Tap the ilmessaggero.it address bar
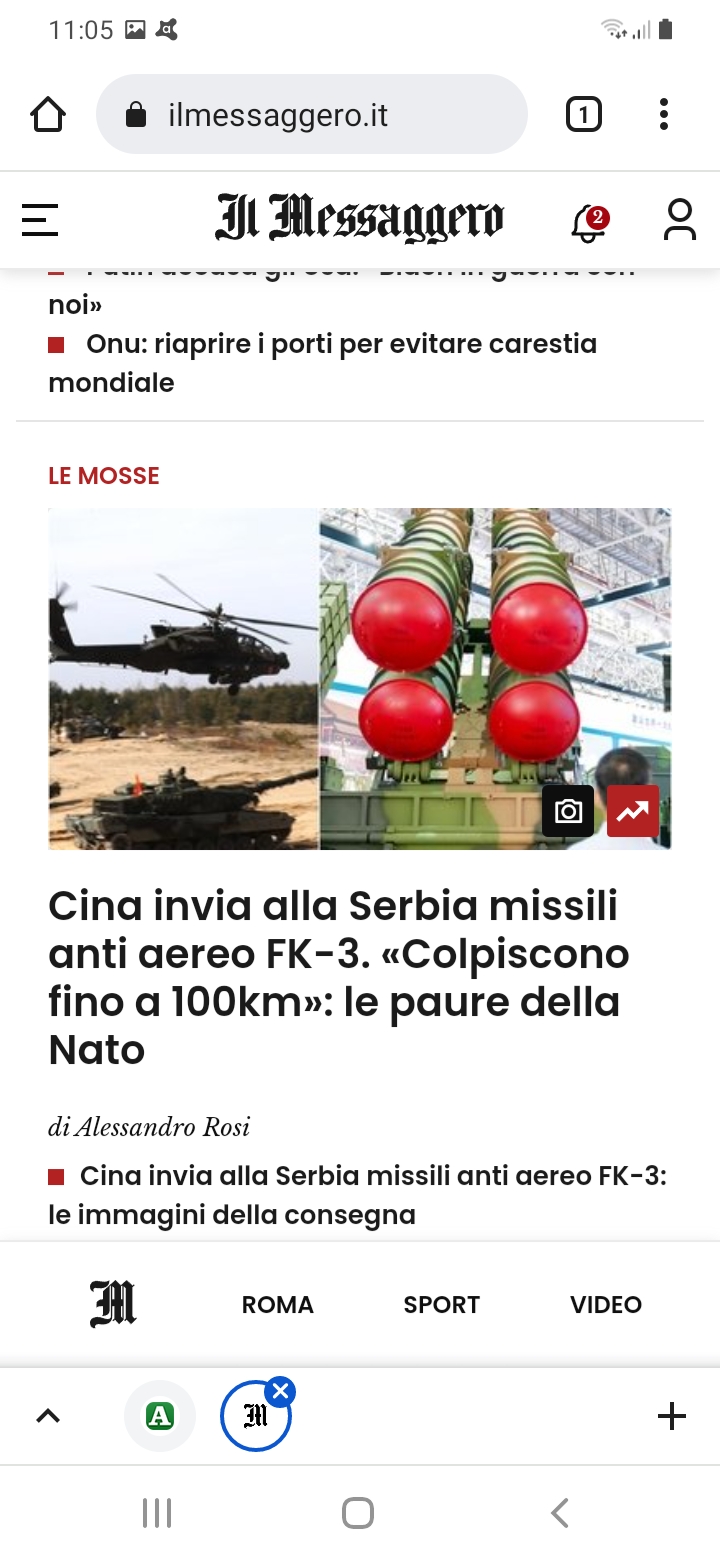 (x=311, y=115)
